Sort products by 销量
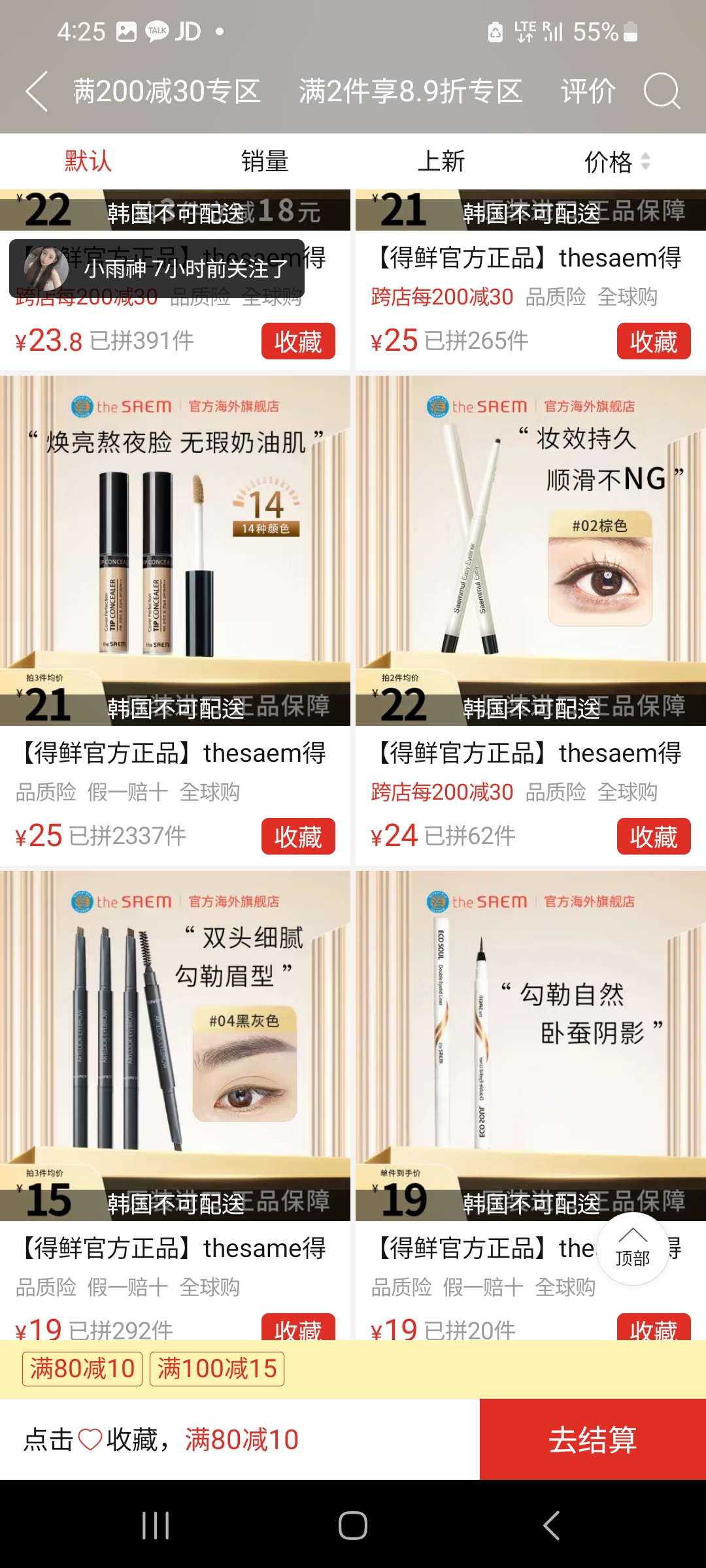Image resolution: width=706 pixels, height=1568 pixels. coord(265,161)
